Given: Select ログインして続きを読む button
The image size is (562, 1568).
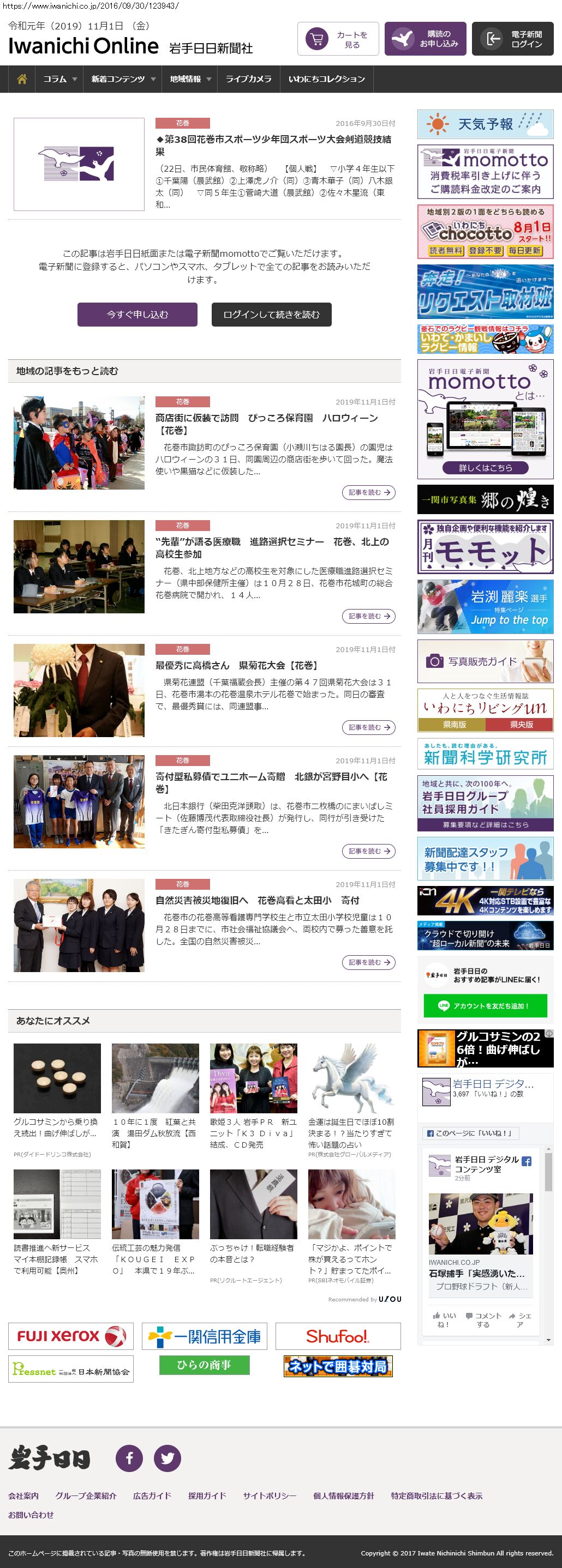Looking at the screenshot, I should tap(271, 315).
